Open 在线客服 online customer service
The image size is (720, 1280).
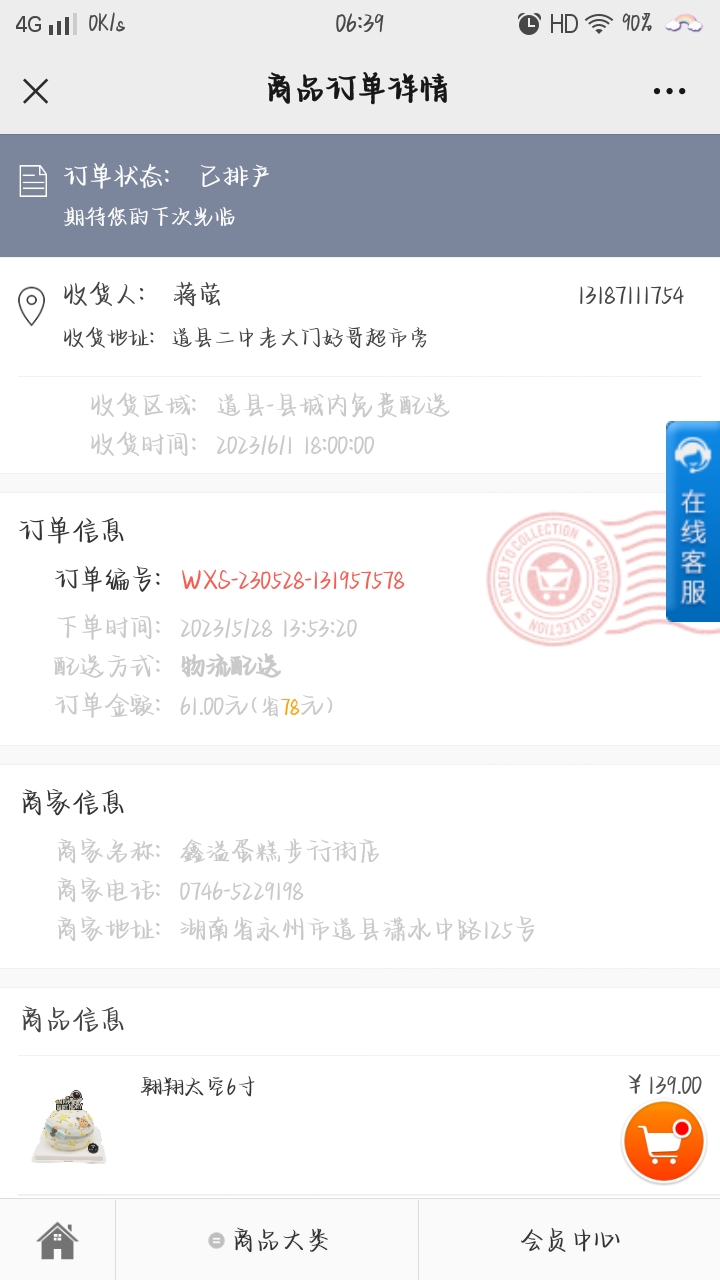(x=693, y=521)
